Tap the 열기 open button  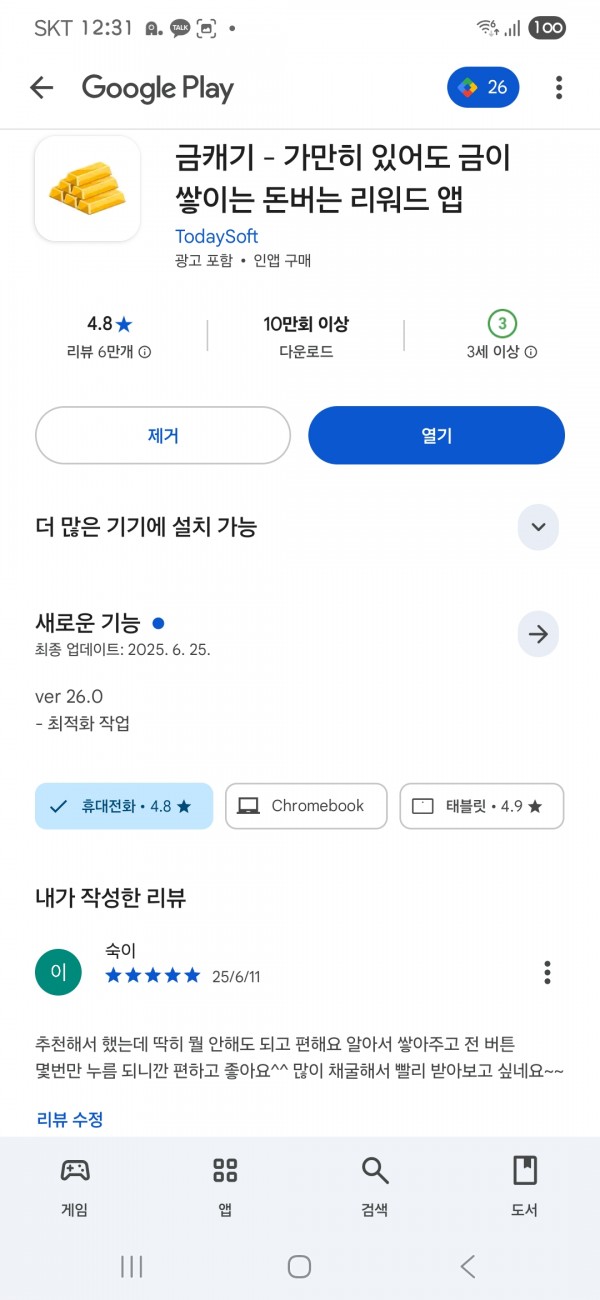[x=436, y=435]
